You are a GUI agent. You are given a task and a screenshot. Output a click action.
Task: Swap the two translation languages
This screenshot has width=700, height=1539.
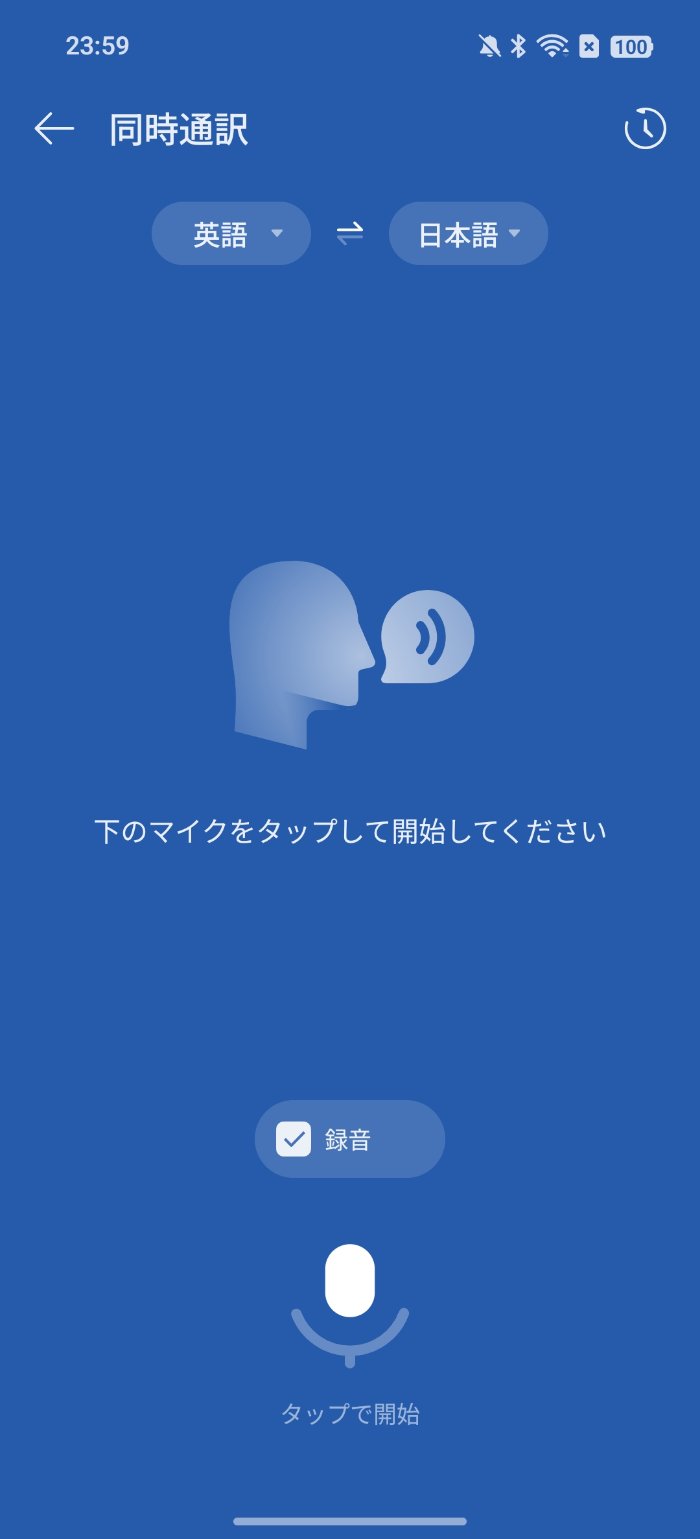[349, 234]
